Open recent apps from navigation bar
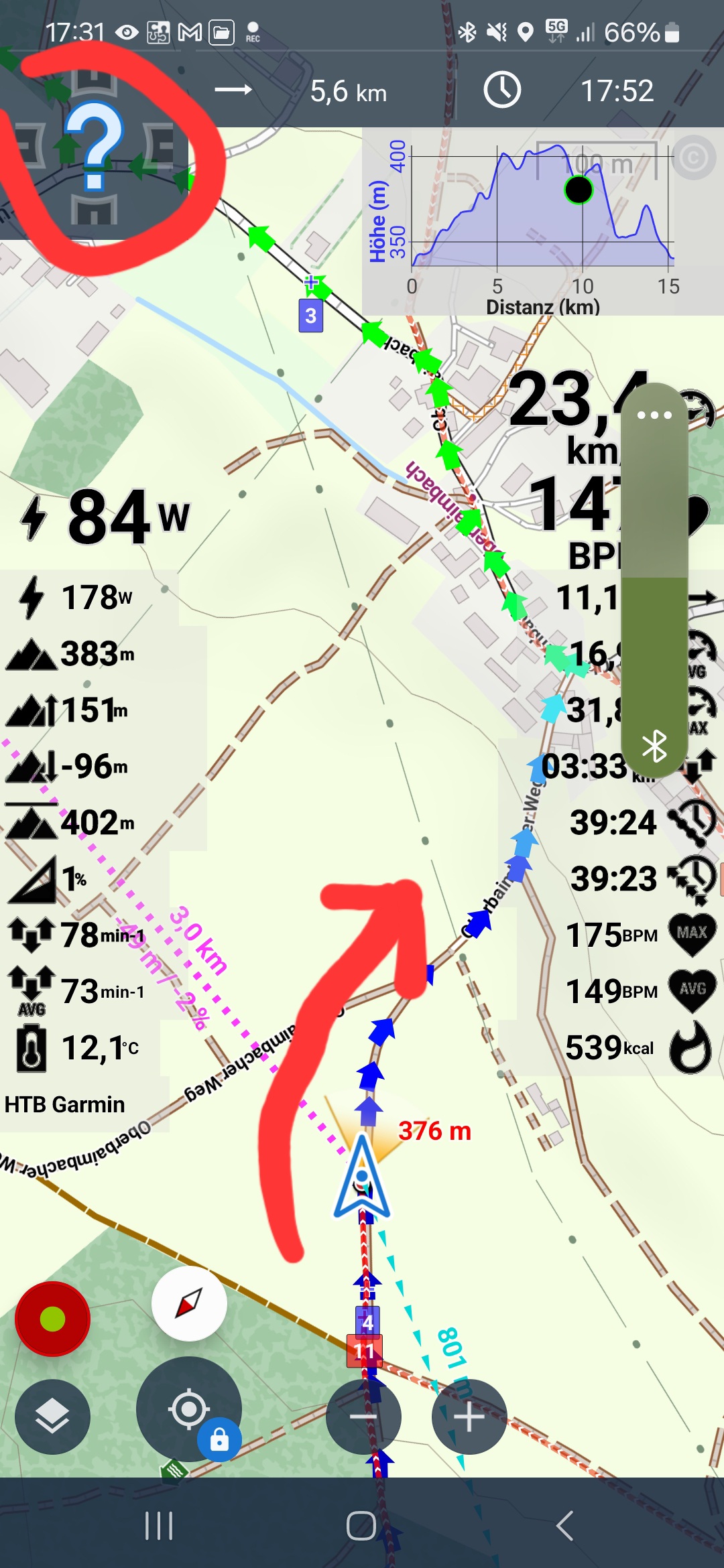Image resolution: width=724 pixels, height=1568 pixels. [159, 1526]
